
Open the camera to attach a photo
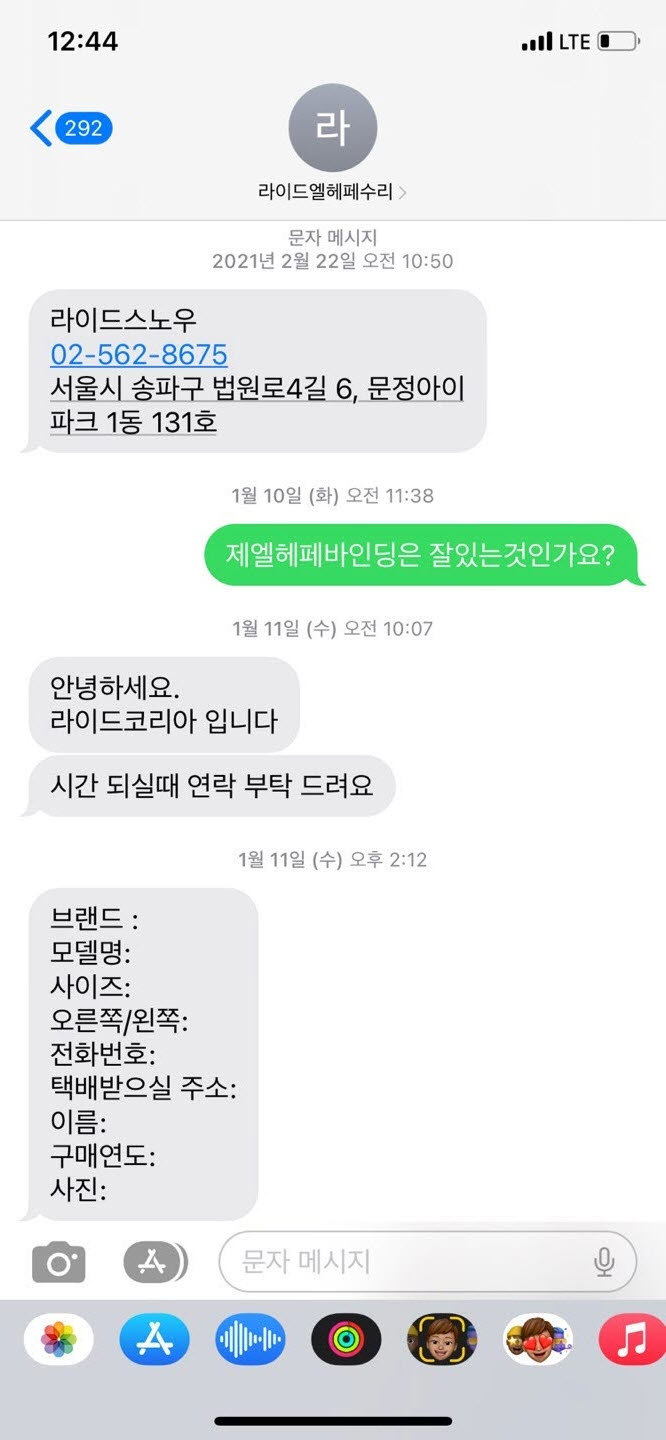[59, 1263]
